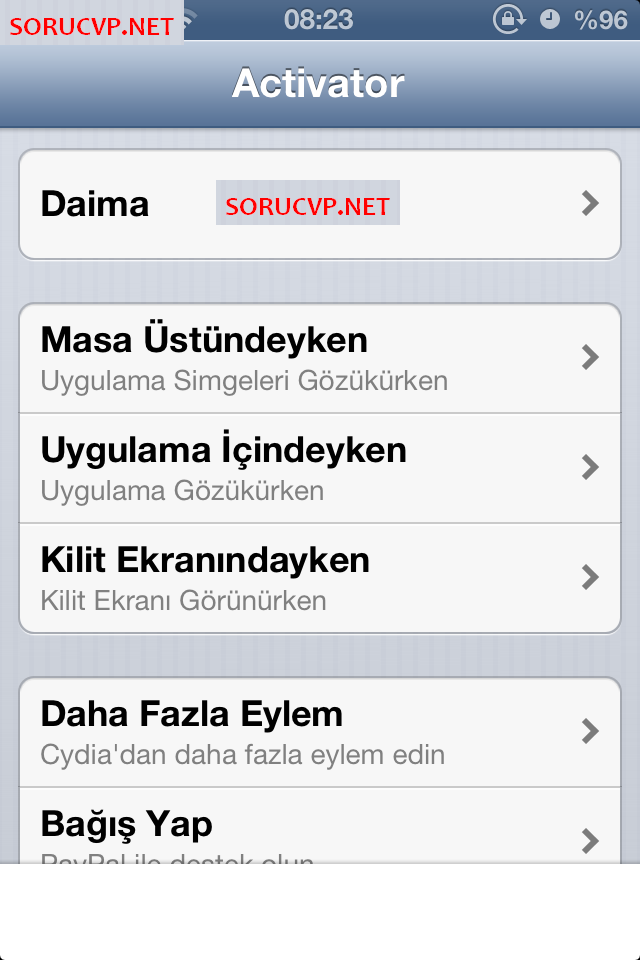The height and width of the screenshot is (960, 640).
Task: Open the Daima settings row
Action: click(320, 204)
